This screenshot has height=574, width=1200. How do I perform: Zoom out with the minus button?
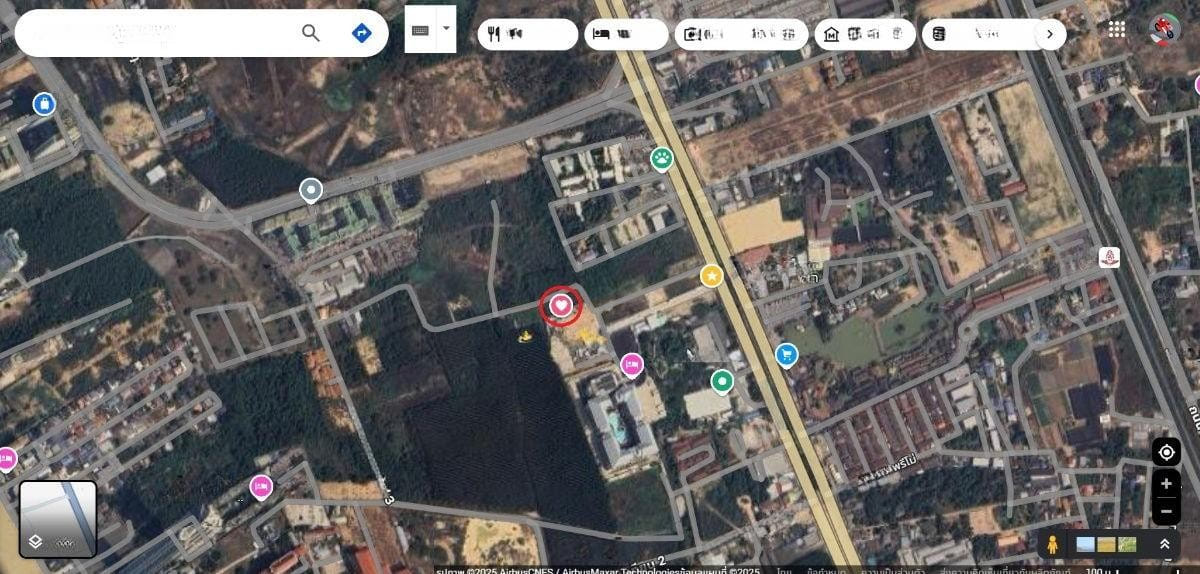pos(1166,510)
